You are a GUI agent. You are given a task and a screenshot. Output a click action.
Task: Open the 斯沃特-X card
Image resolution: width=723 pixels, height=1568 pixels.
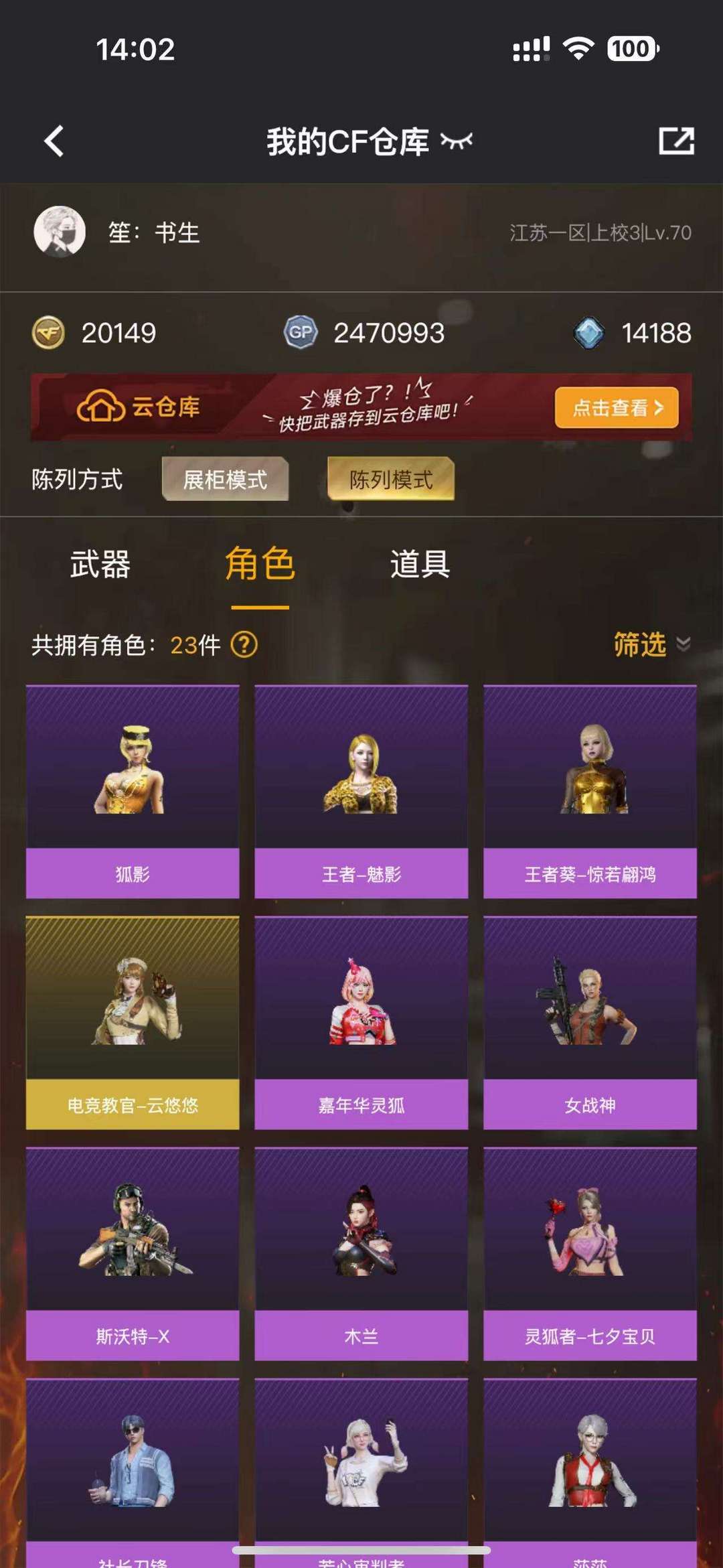(x=133, y=1253)
